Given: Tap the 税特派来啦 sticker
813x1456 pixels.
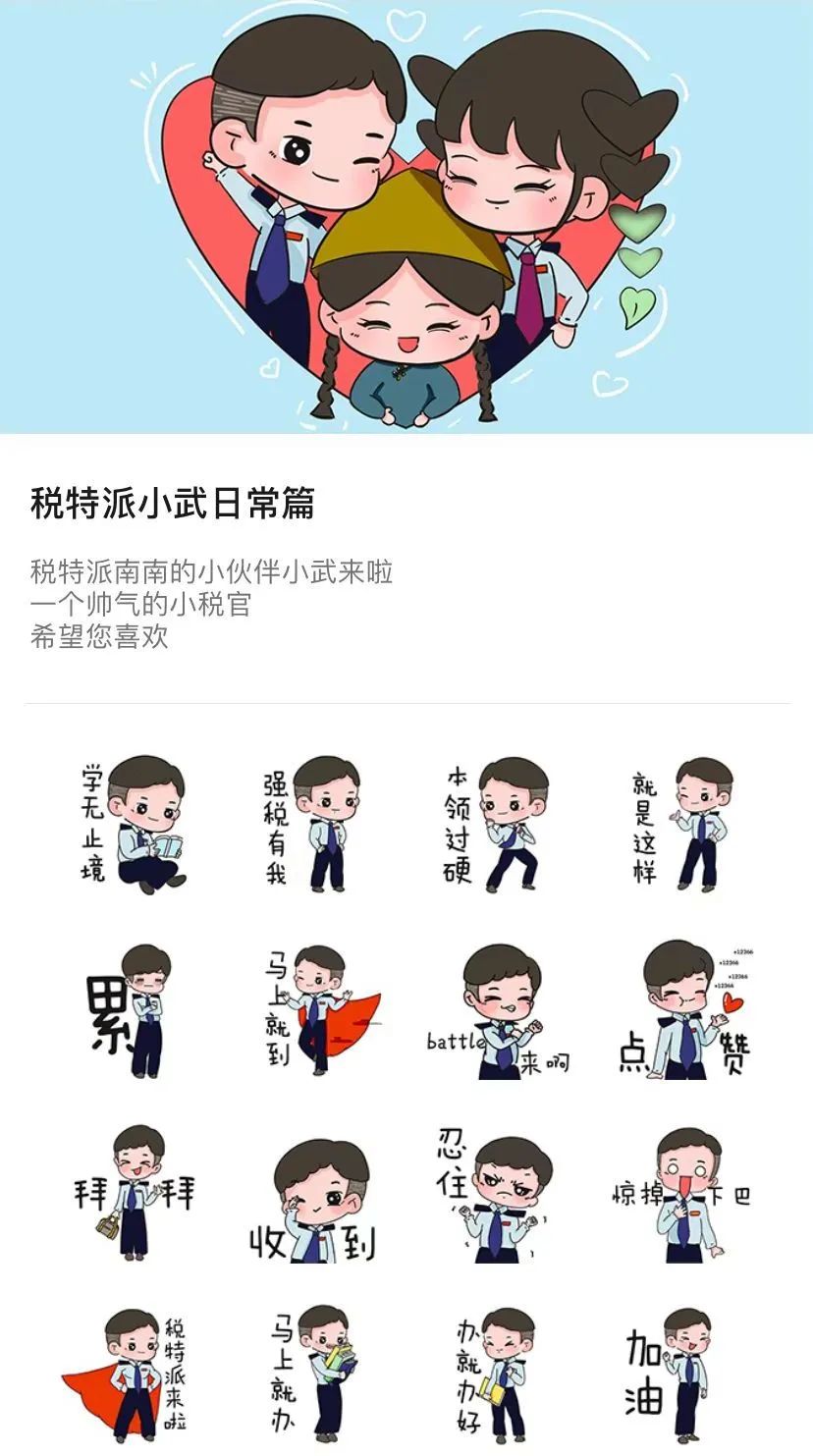Looking at the screenshot, I should click(133, 1375).
